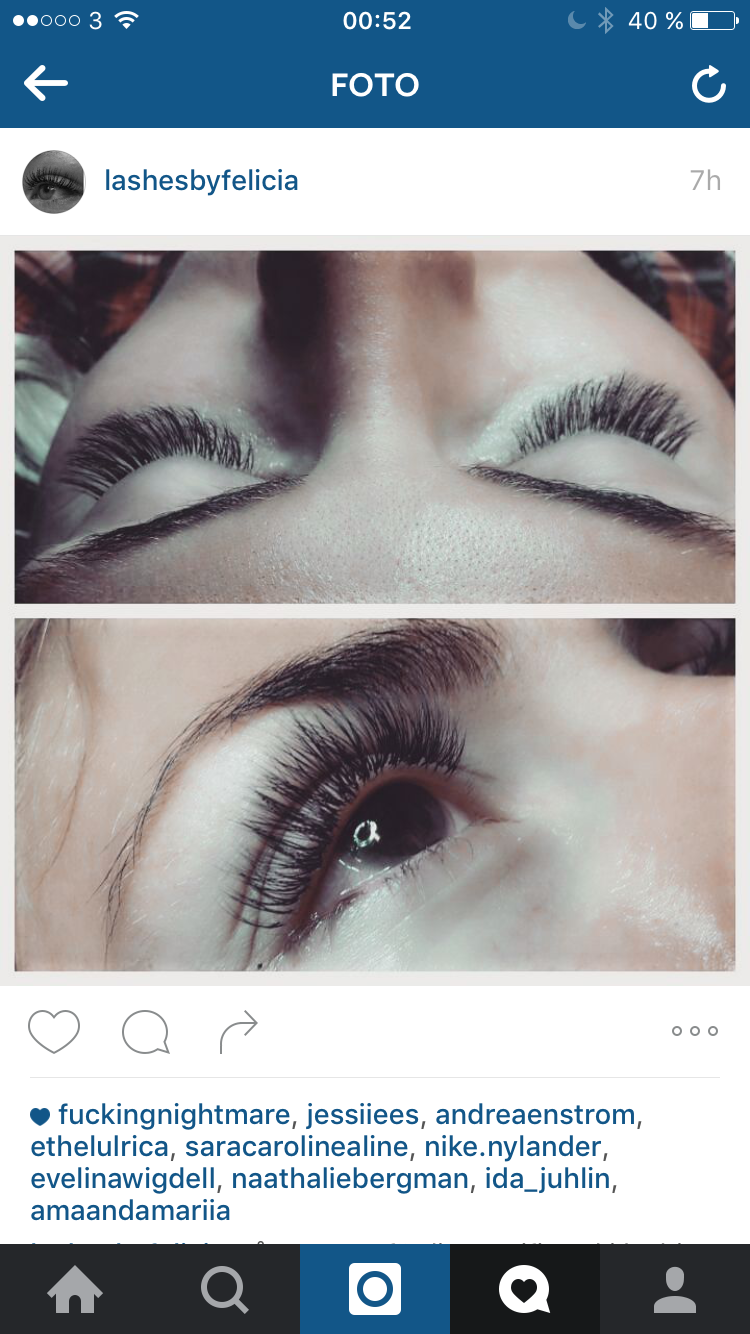Go to the Profile tab
This screenshot has height=1334, width=750.
click(x=675, y=1289)
